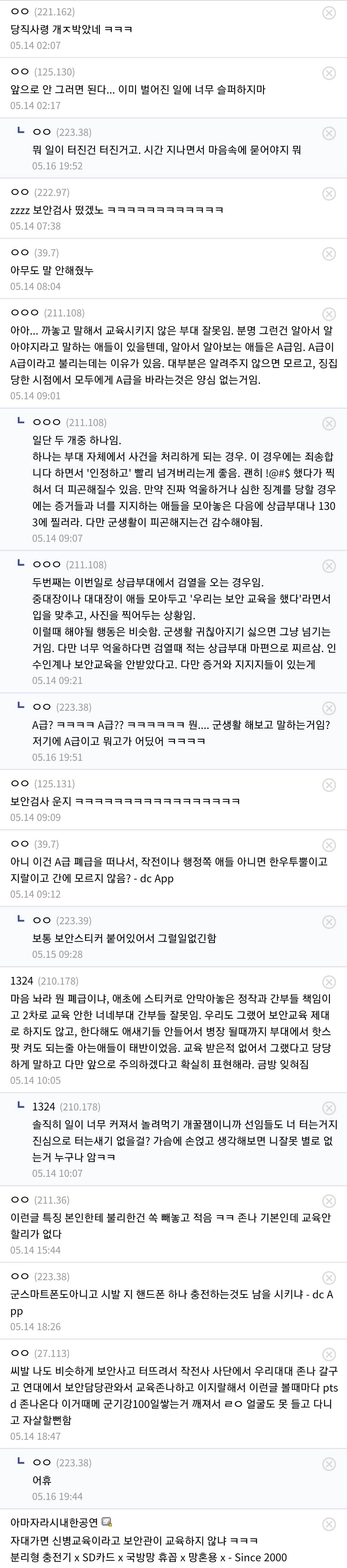Delete the '아무도 말 안해줬누' comment
Image resolution: width=347 pixels, height=1568 pixels.
click(x=329, y=254)
